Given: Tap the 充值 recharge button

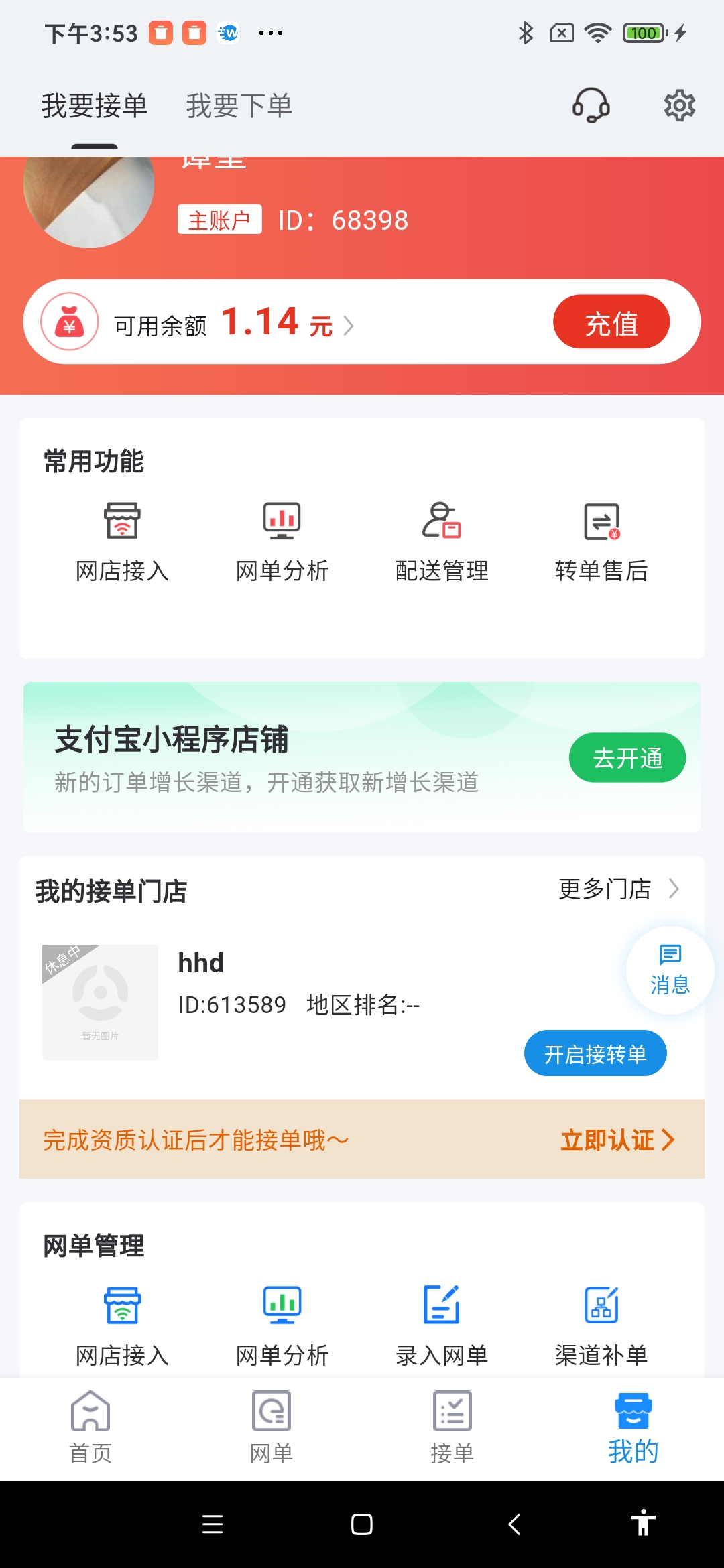Looking at the screenshot, I should point(611,322).
